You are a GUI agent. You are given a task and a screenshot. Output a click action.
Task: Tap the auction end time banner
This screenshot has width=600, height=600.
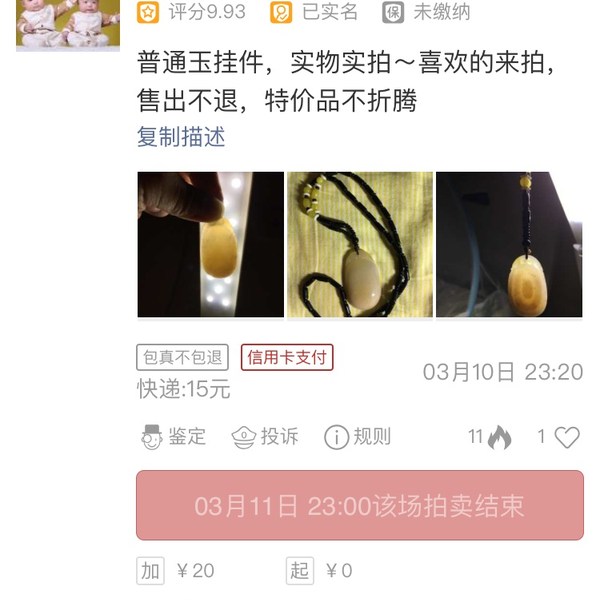(359, 505)
